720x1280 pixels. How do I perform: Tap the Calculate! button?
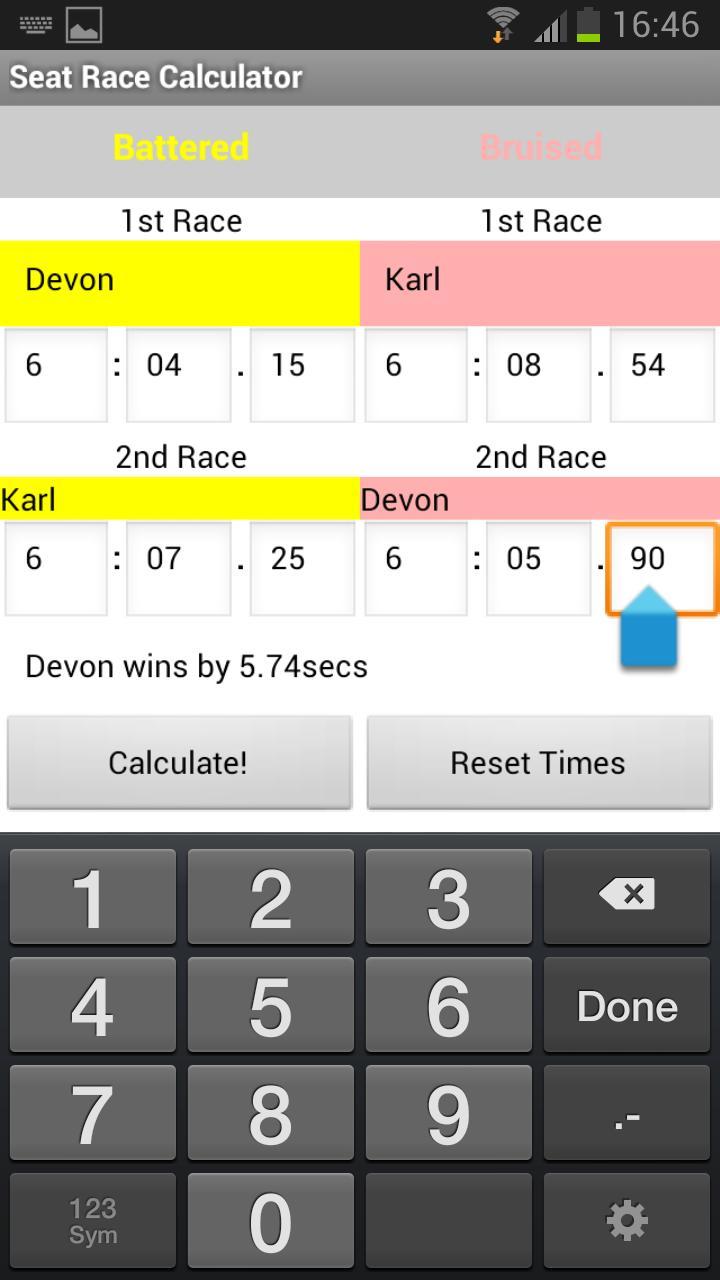tap(180, 762)
